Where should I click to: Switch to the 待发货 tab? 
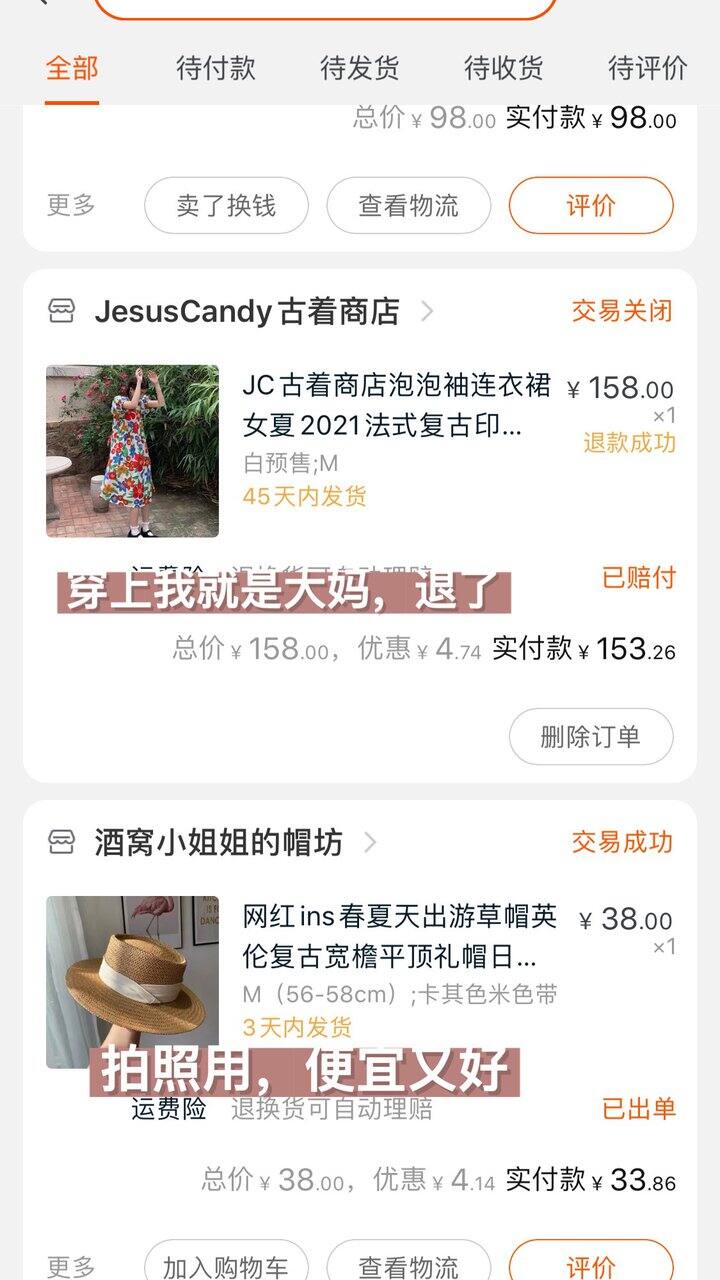(x=360, y=68)
